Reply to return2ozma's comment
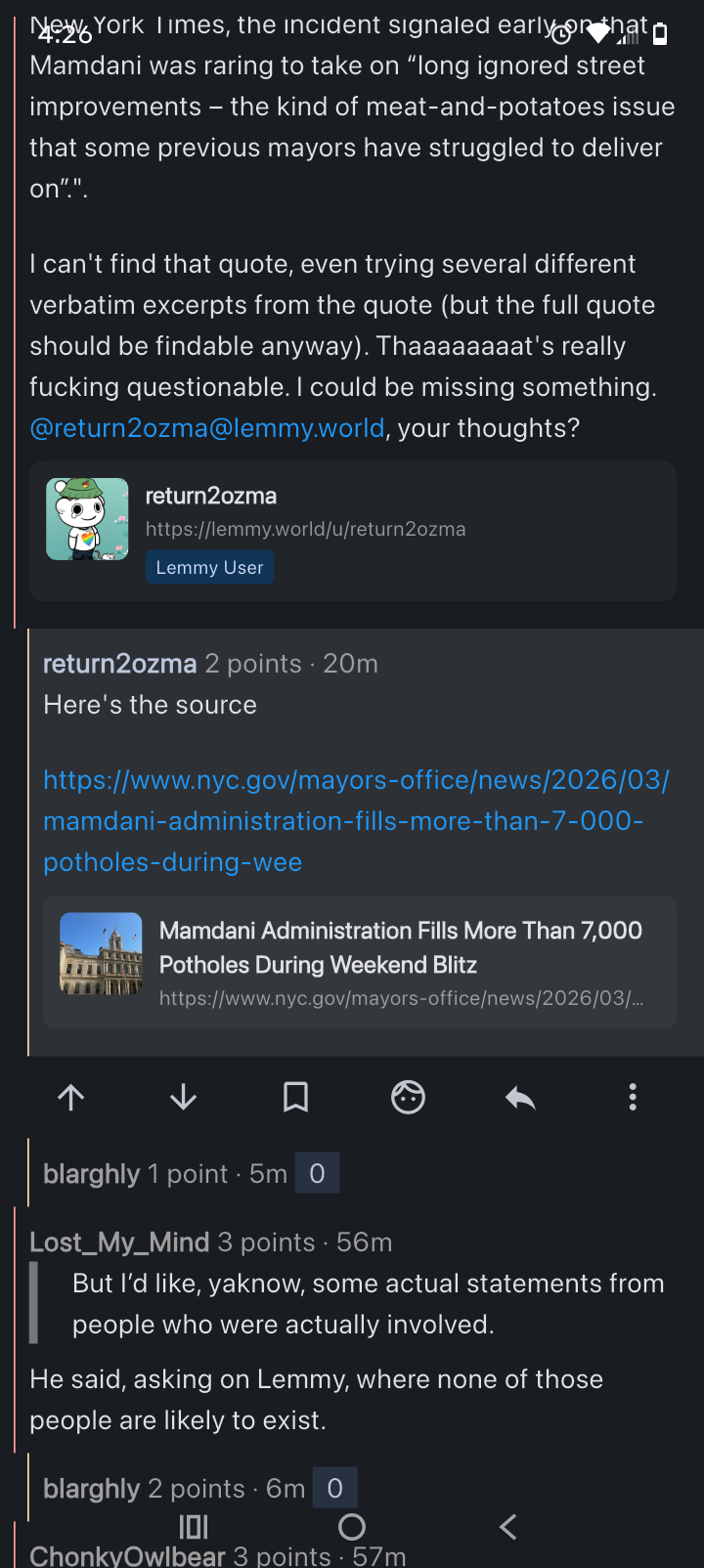The width and height of the screenshot is (704, 1568). [520, 1098]
